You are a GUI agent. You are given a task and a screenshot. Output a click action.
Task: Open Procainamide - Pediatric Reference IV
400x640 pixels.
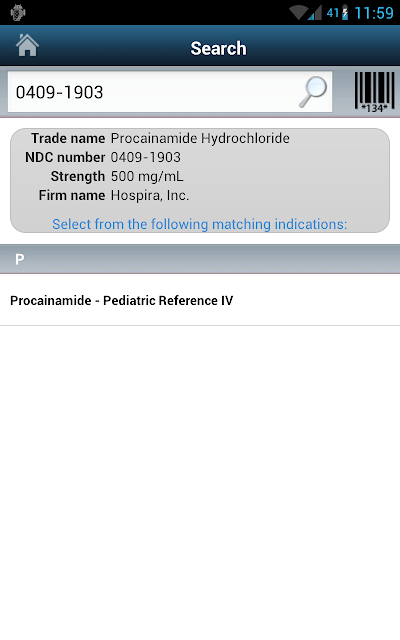click(200, 300)
